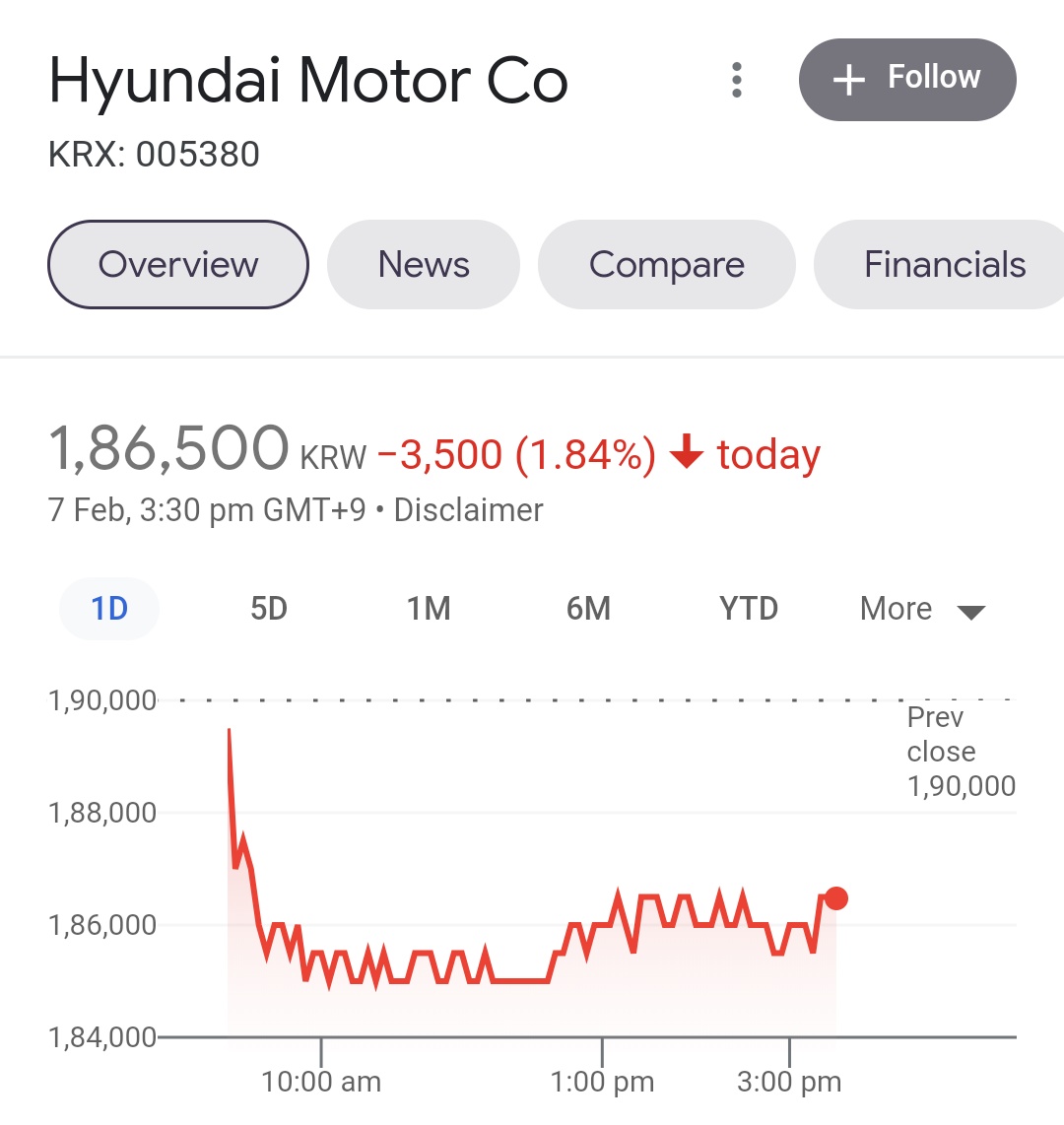The width and height of the screenshot is (1064, 1125).
Task: Select the YTD chart range
Action: (x=749, y=609)
